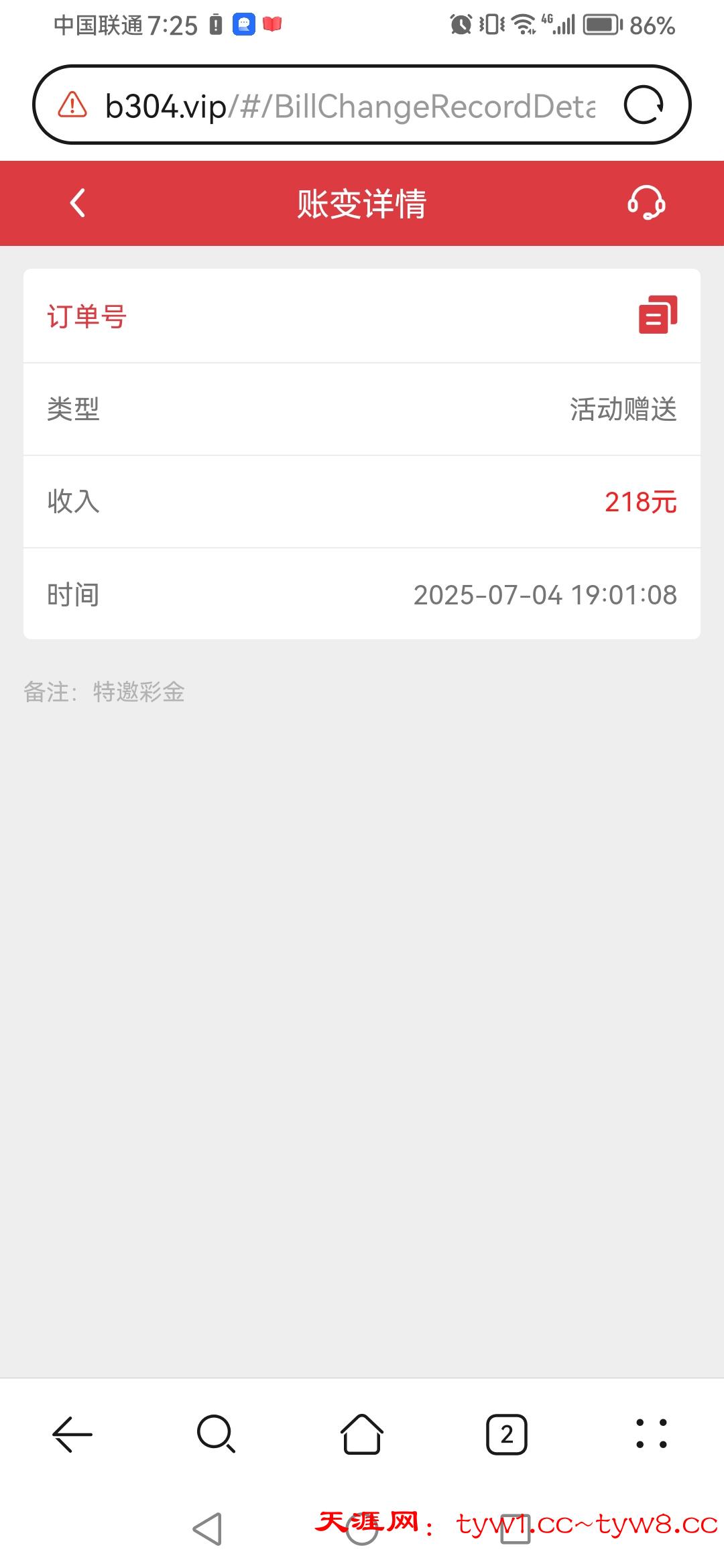Copy the 订单号 order number
This screenshot has height=1568, width=724.
[x=658, y=315]
